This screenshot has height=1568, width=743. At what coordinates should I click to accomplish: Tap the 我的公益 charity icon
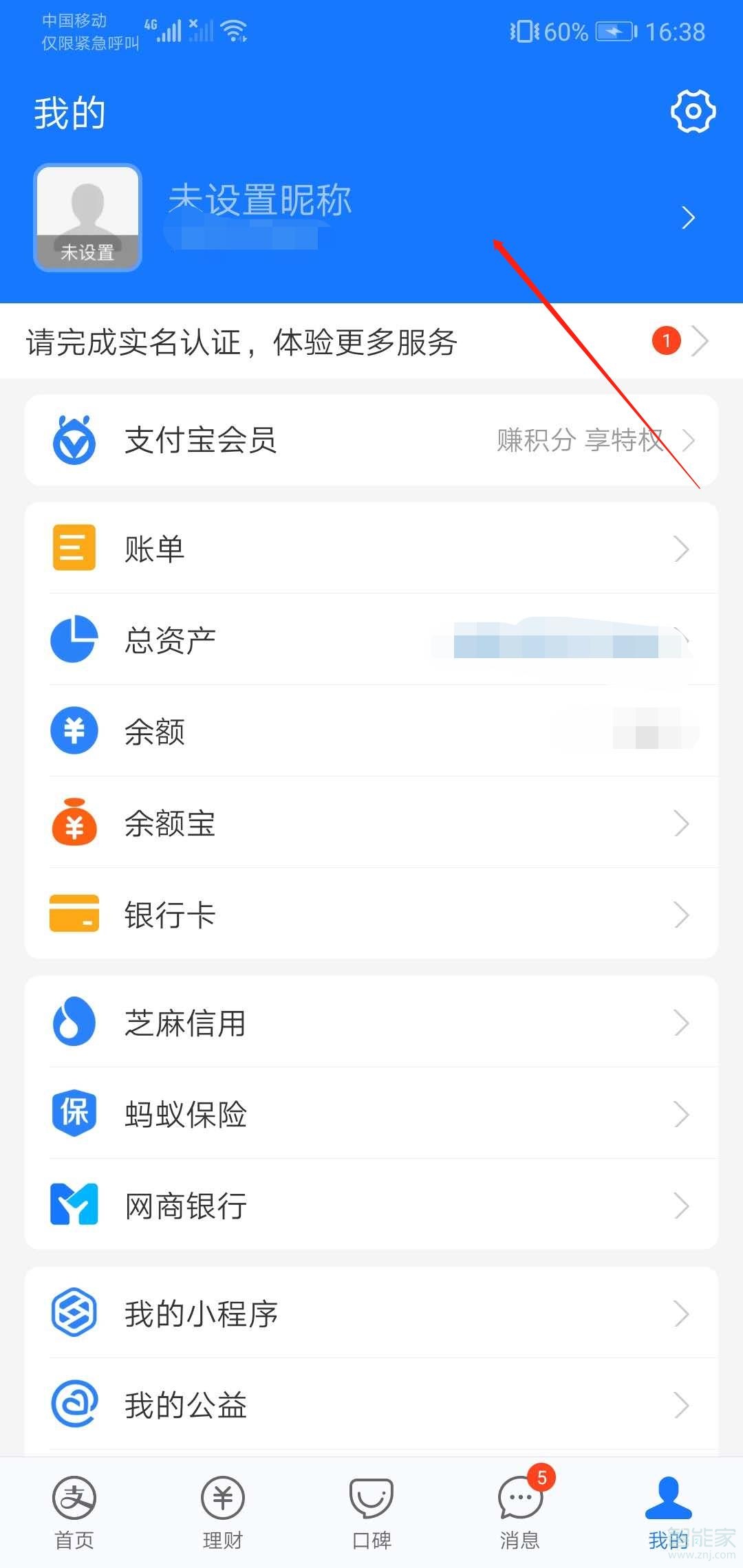pyautogui.click(x=74, y=1403)
